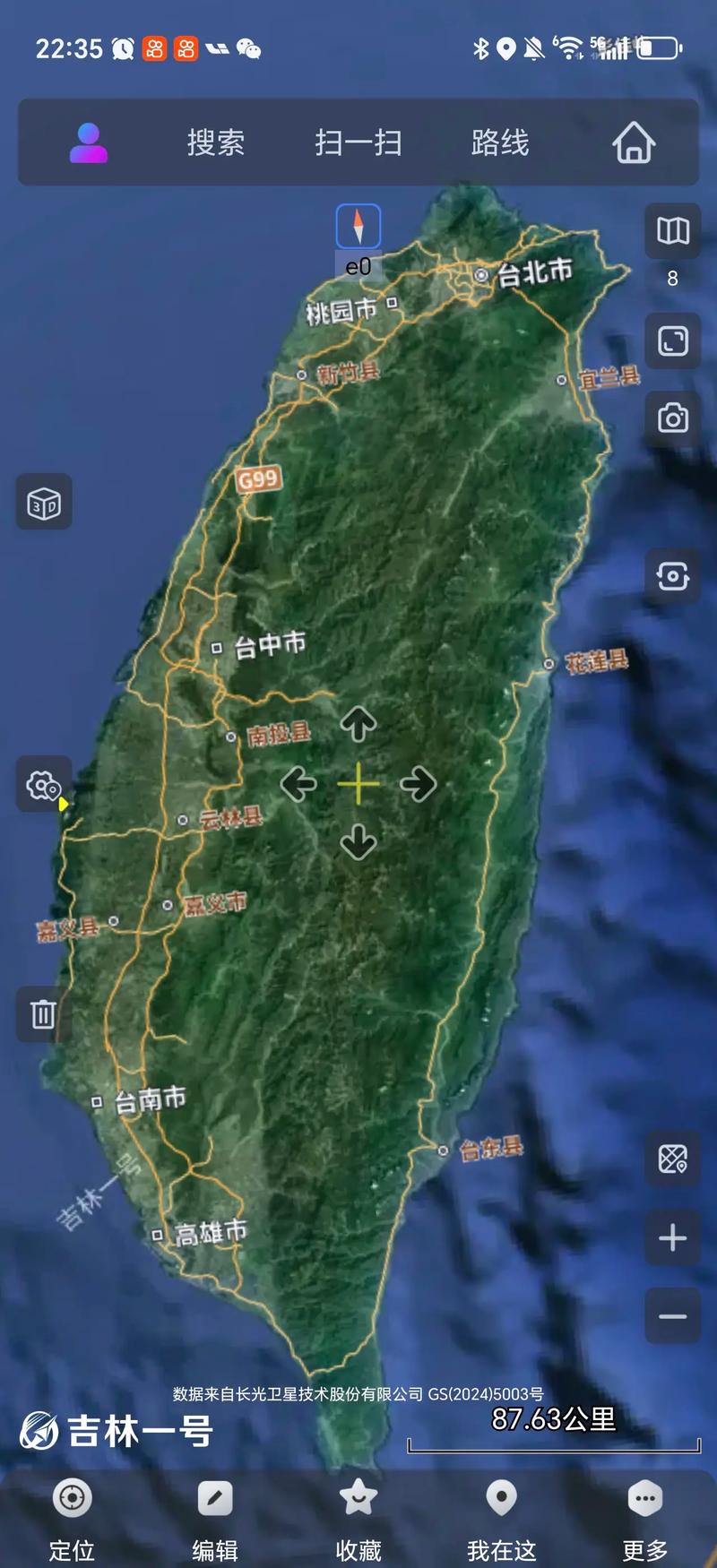This screenshot has height=1568, width=717.
Task: Zoom out with the minus button
Action: [x=673, y=1316]
